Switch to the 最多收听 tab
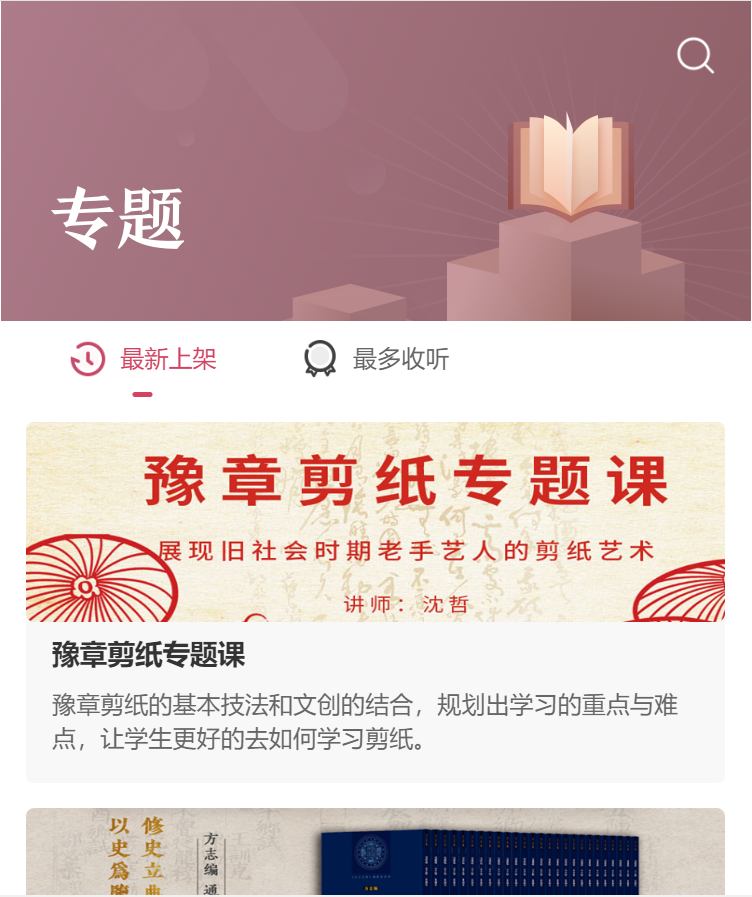 pyautogui.click(x=377, y=359)
